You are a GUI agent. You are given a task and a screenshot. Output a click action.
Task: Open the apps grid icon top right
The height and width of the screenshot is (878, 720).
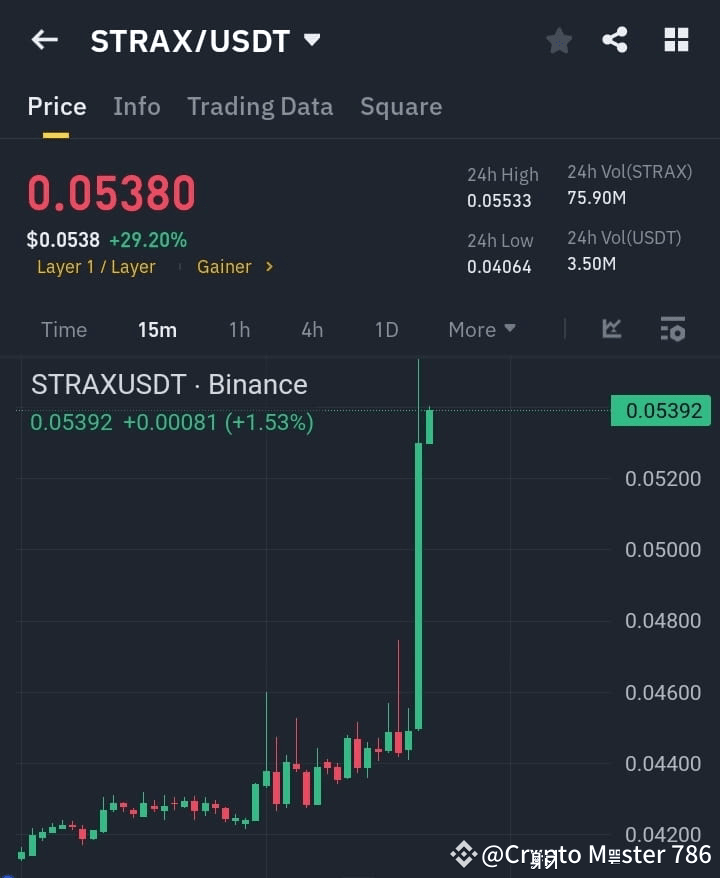676,40
